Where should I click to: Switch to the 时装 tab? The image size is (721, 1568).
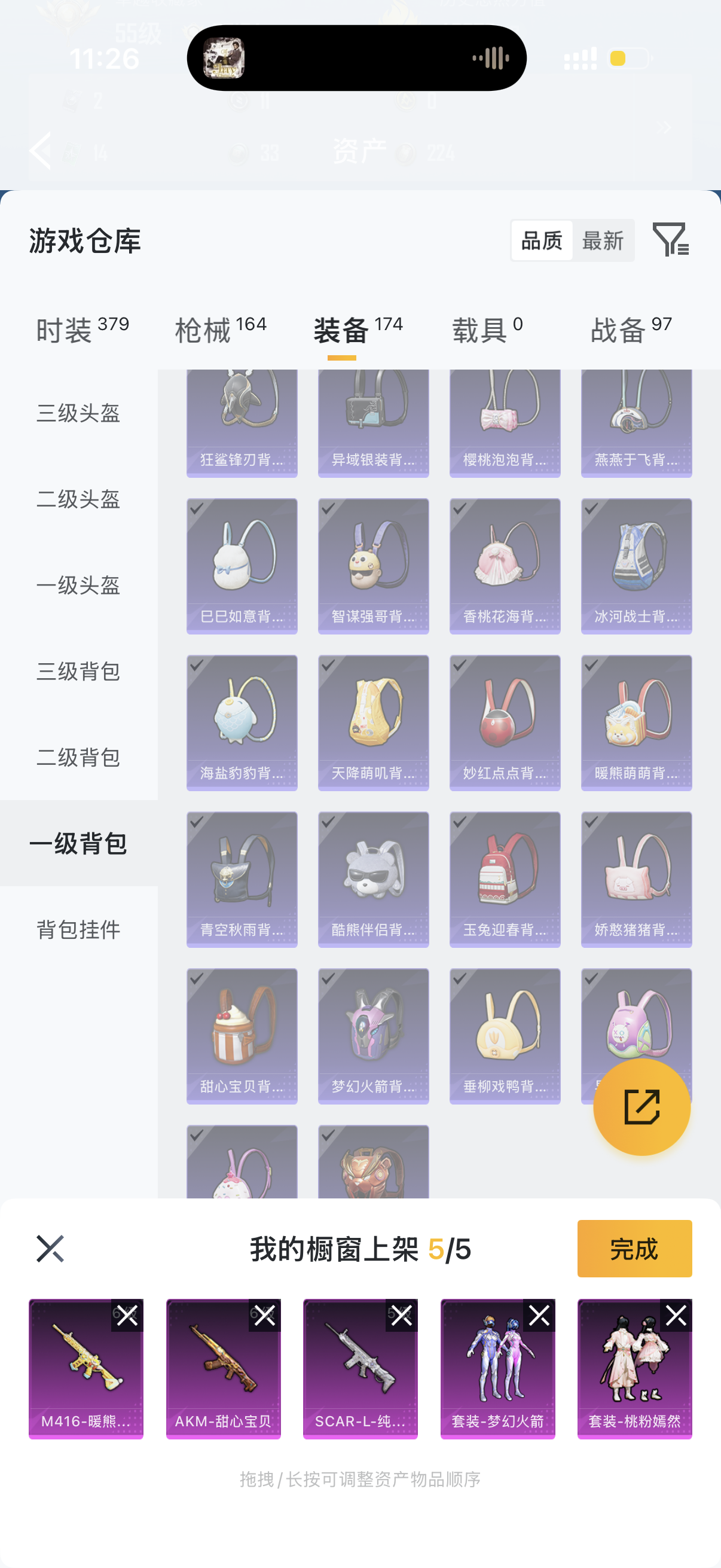[82, 331]
